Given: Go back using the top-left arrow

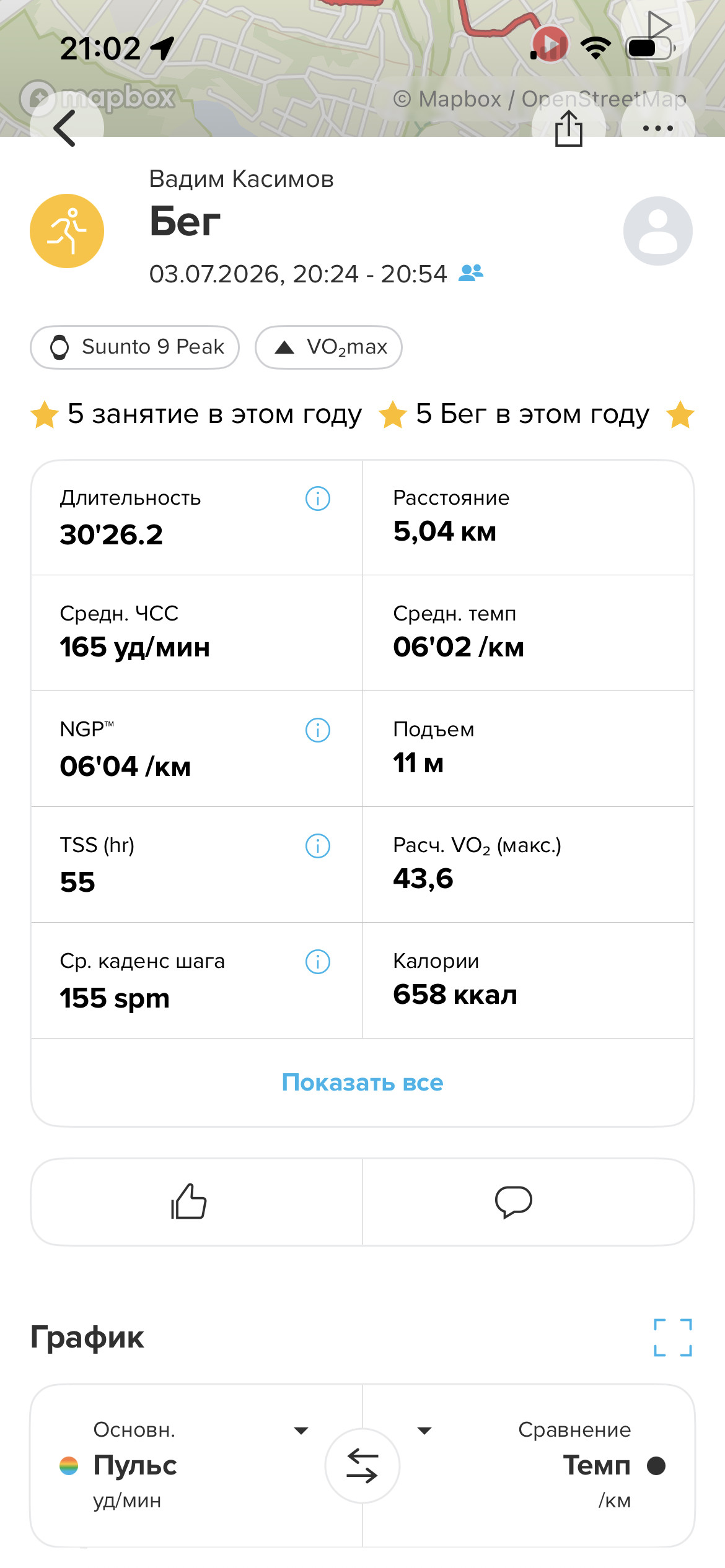Looking at the screenshot, I should point(66,128).
